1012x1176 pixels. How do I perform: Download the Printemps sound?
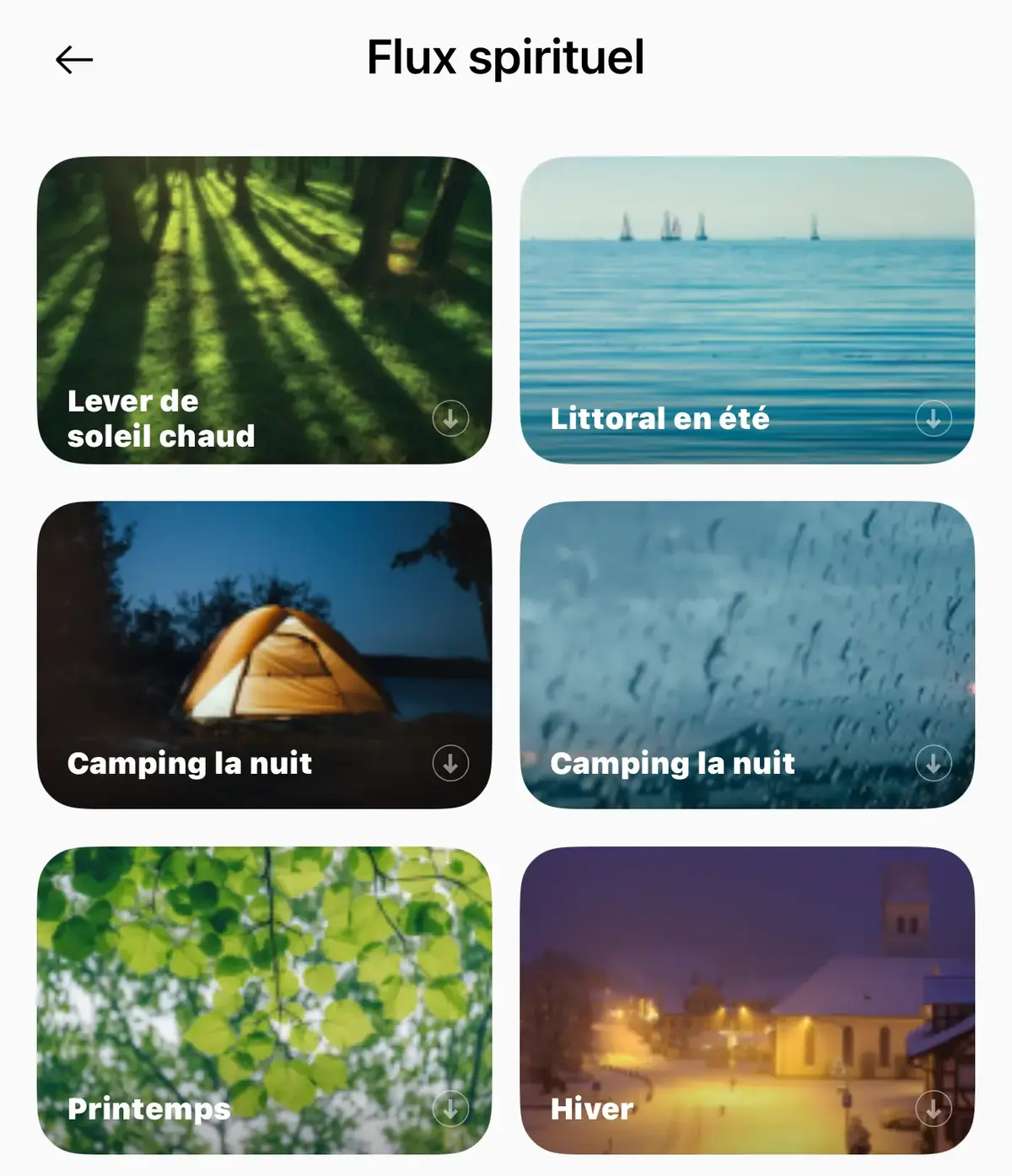click(x=450, y=1109)
